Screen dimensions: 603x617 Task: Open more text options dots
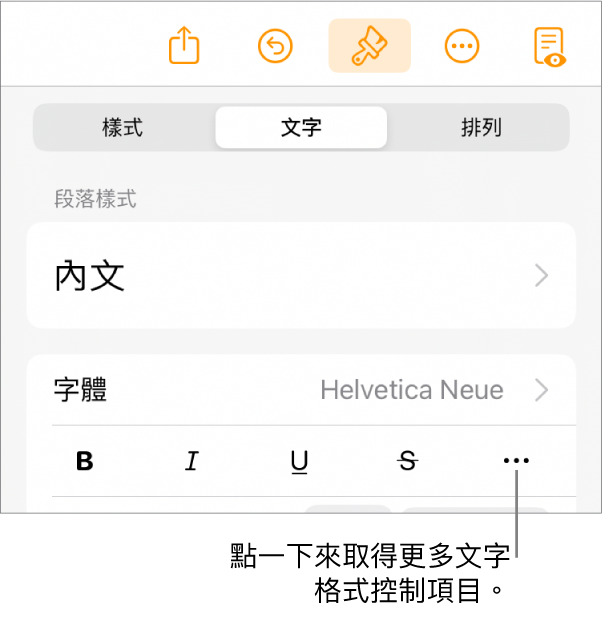click(x=516, y=461)
